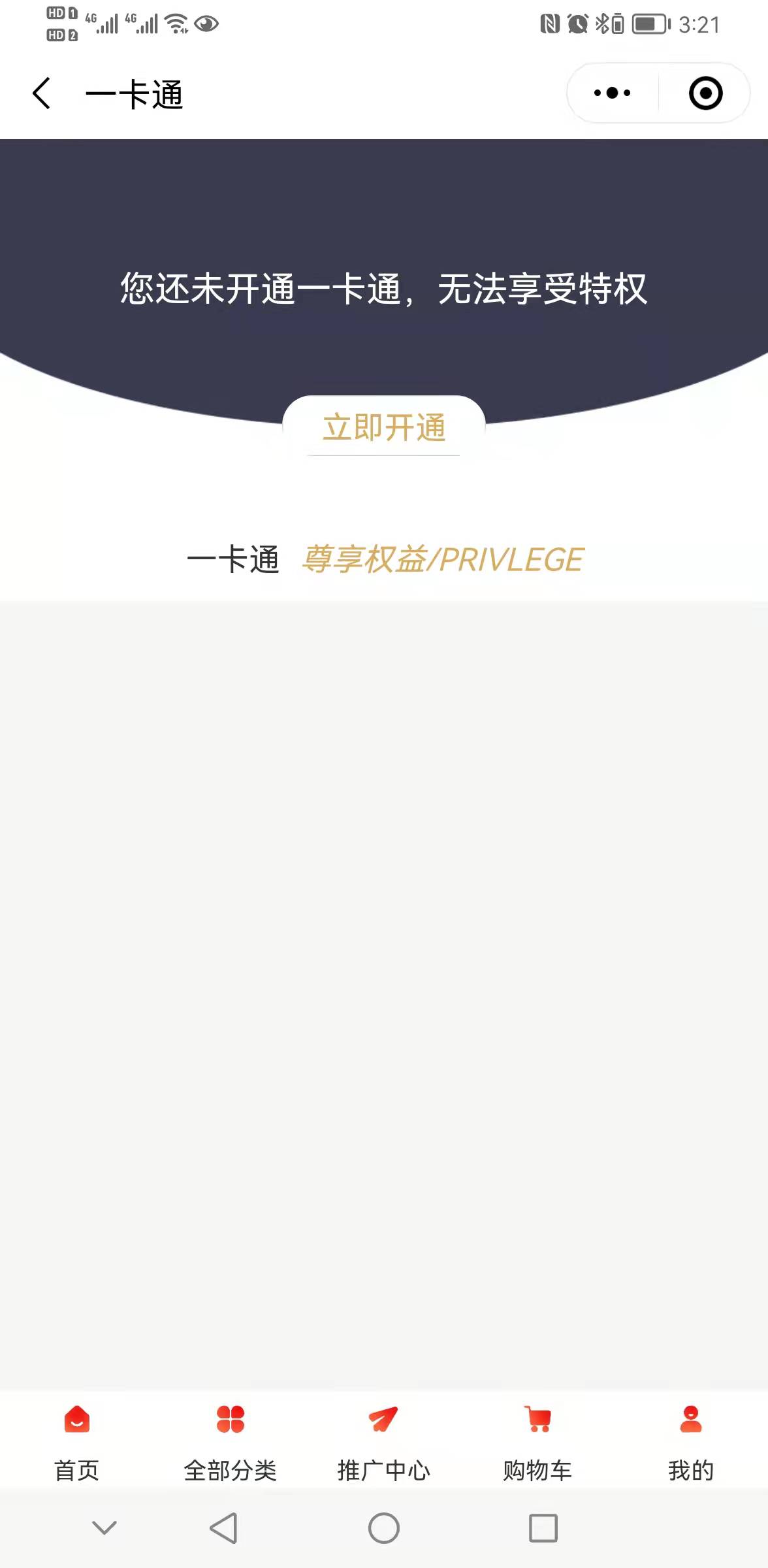Image resolution: width=768 pixels, height=1568 pixels.
Task: Tap 立即开通 to activate the card
Action: click(384, 427)
